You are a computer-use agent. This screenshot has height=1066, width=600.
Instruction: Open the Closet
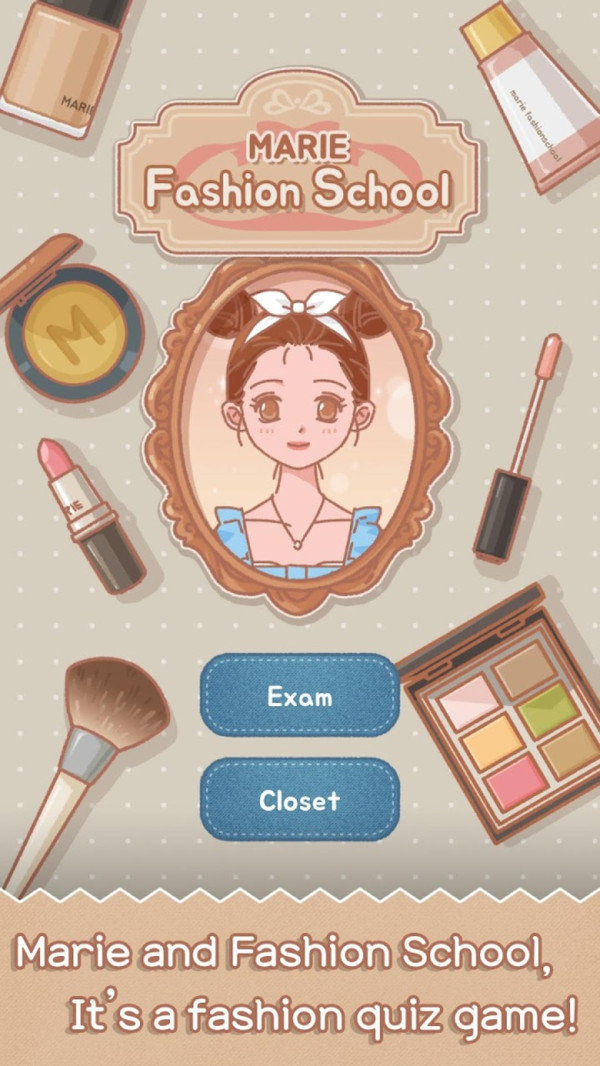pyautogui.click(x=299, y=800)
